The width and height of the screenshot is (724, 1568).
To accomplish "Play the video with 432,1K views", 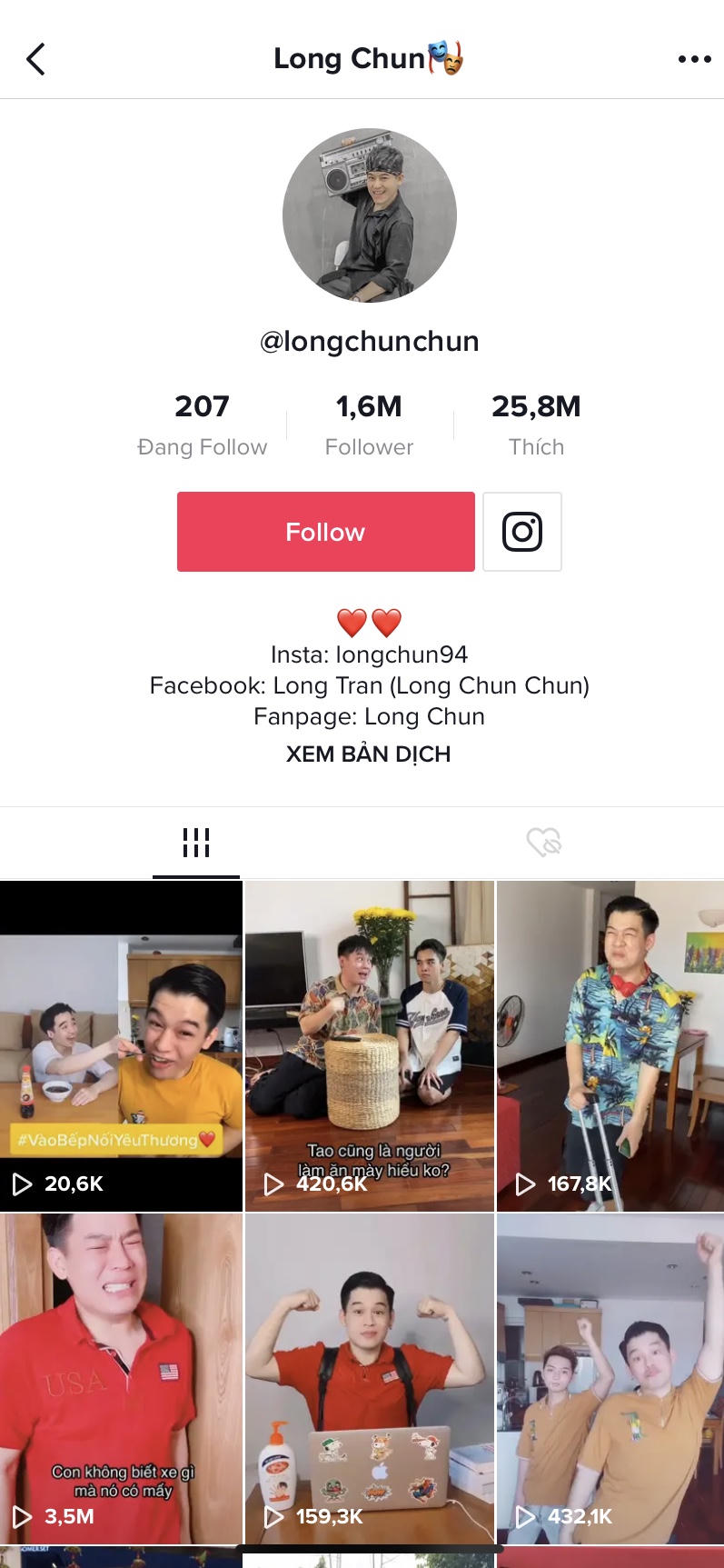I will click(610, 1377).
